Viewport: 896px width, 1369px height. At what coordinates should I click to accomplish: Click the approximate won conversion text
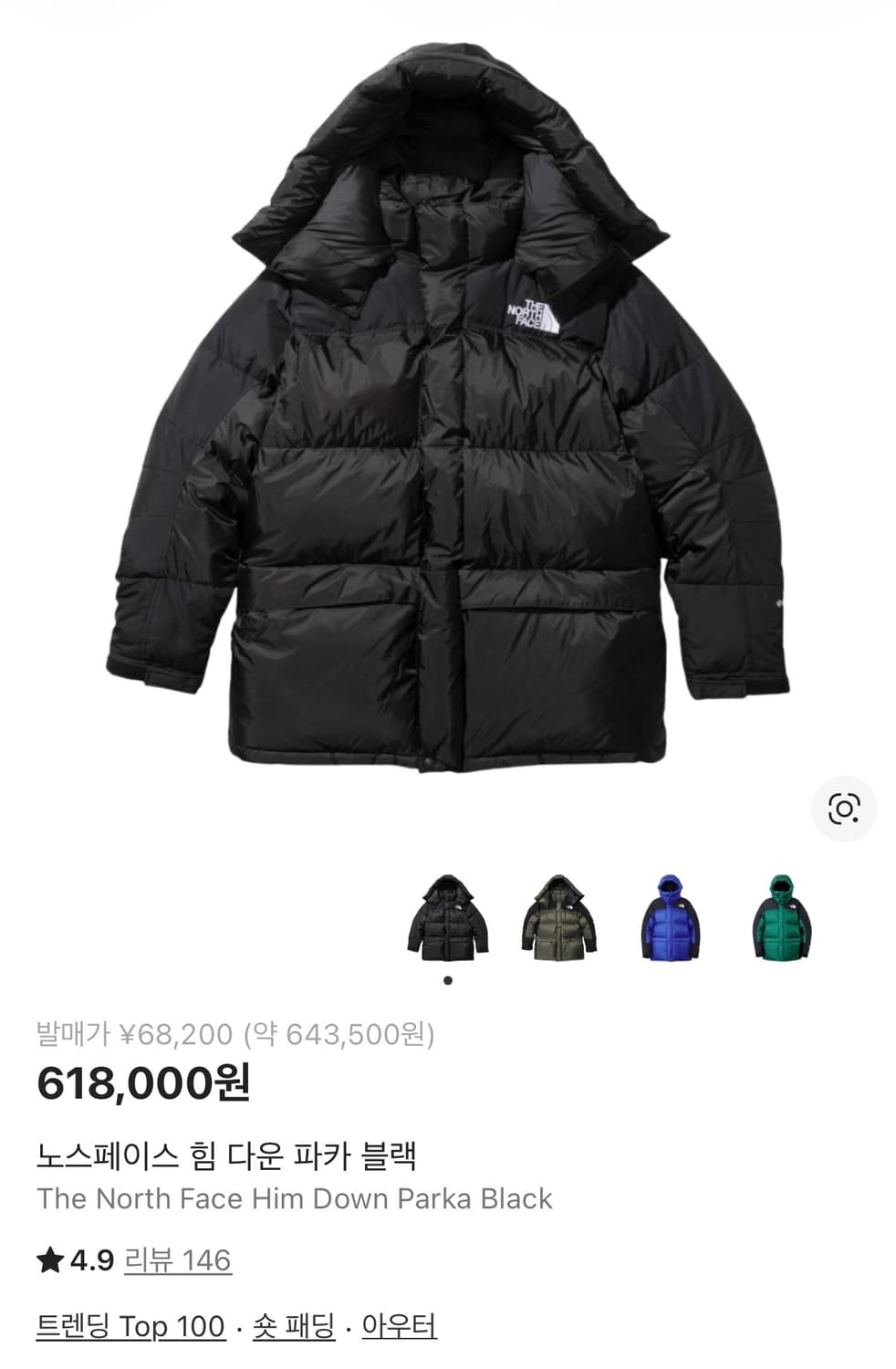(x=333, y=1033)
